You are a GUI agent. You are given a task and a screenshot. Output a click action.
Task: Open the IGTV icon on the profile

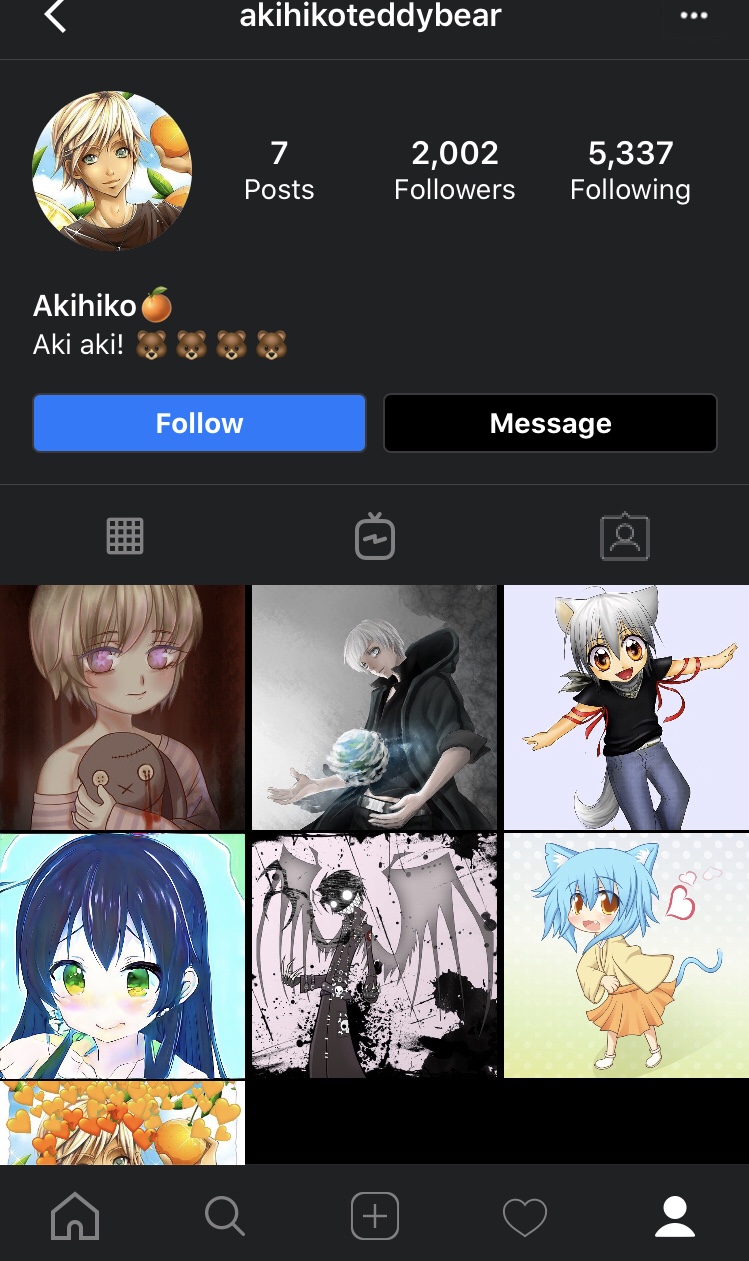tap(374, 535)
